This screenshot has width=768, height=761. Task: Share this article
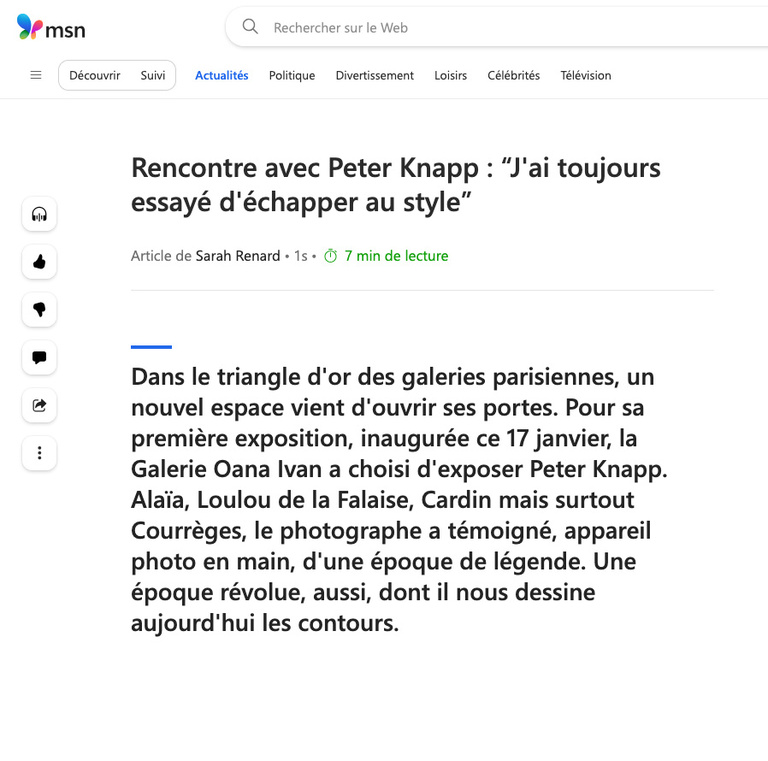tap(39, 405)
